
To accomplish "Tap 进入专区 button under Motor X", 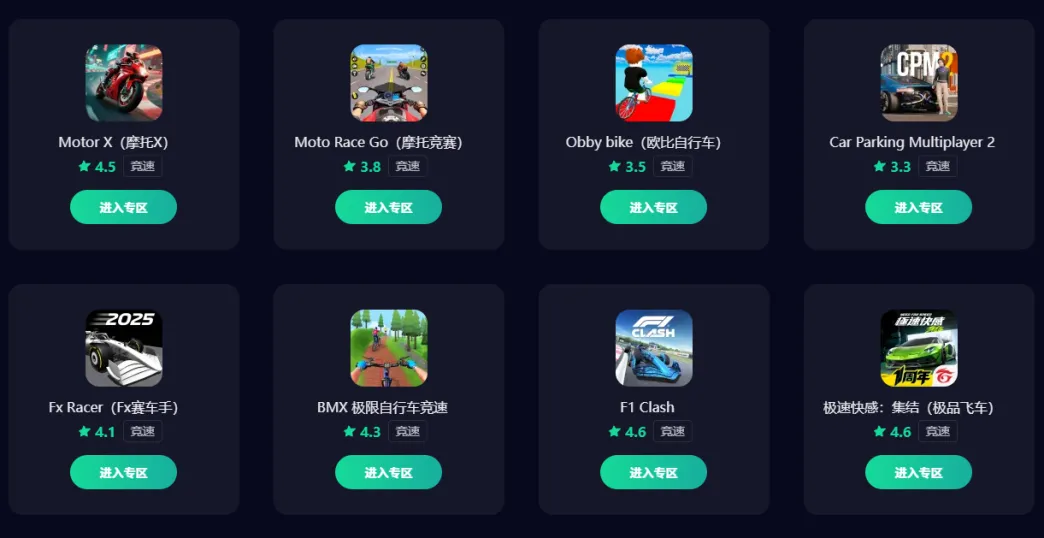I will pos(123,207).
